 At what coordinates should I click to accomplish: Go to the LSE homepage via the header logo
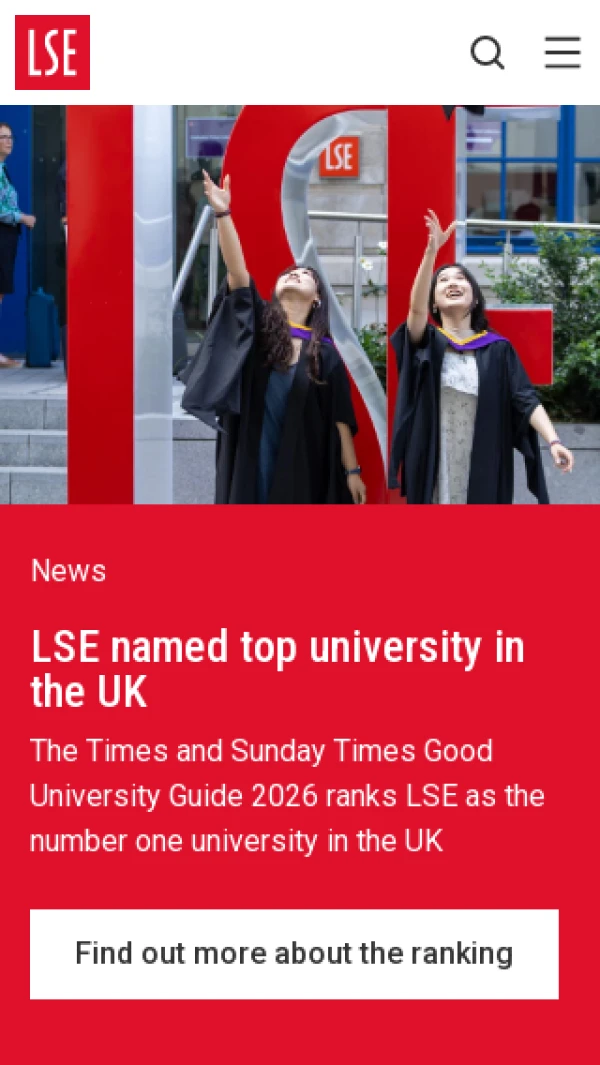52,52
